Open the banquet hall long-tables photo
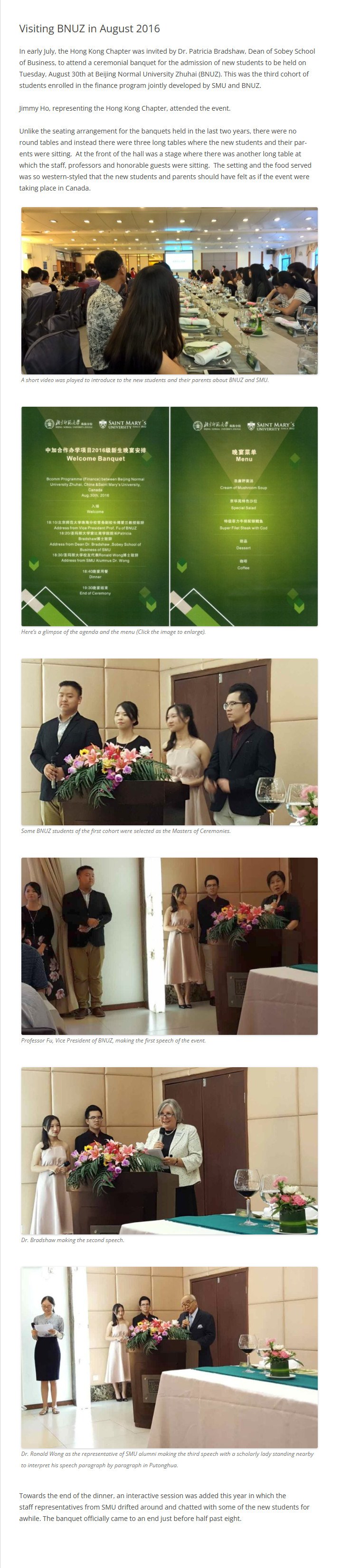The image size is (342, 1568). [169, 290]
